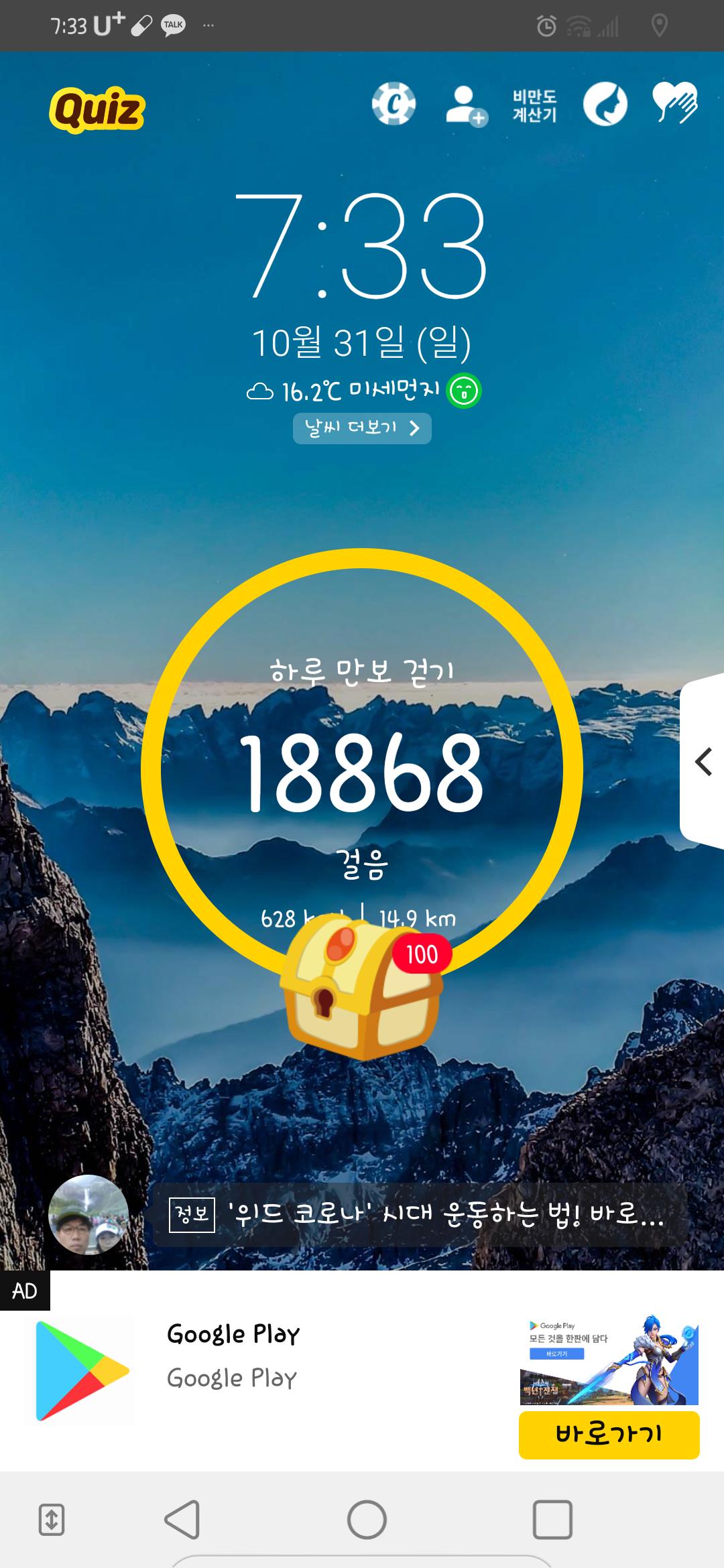Expand the side panel arrow
724x1568 pixels.
703,762
